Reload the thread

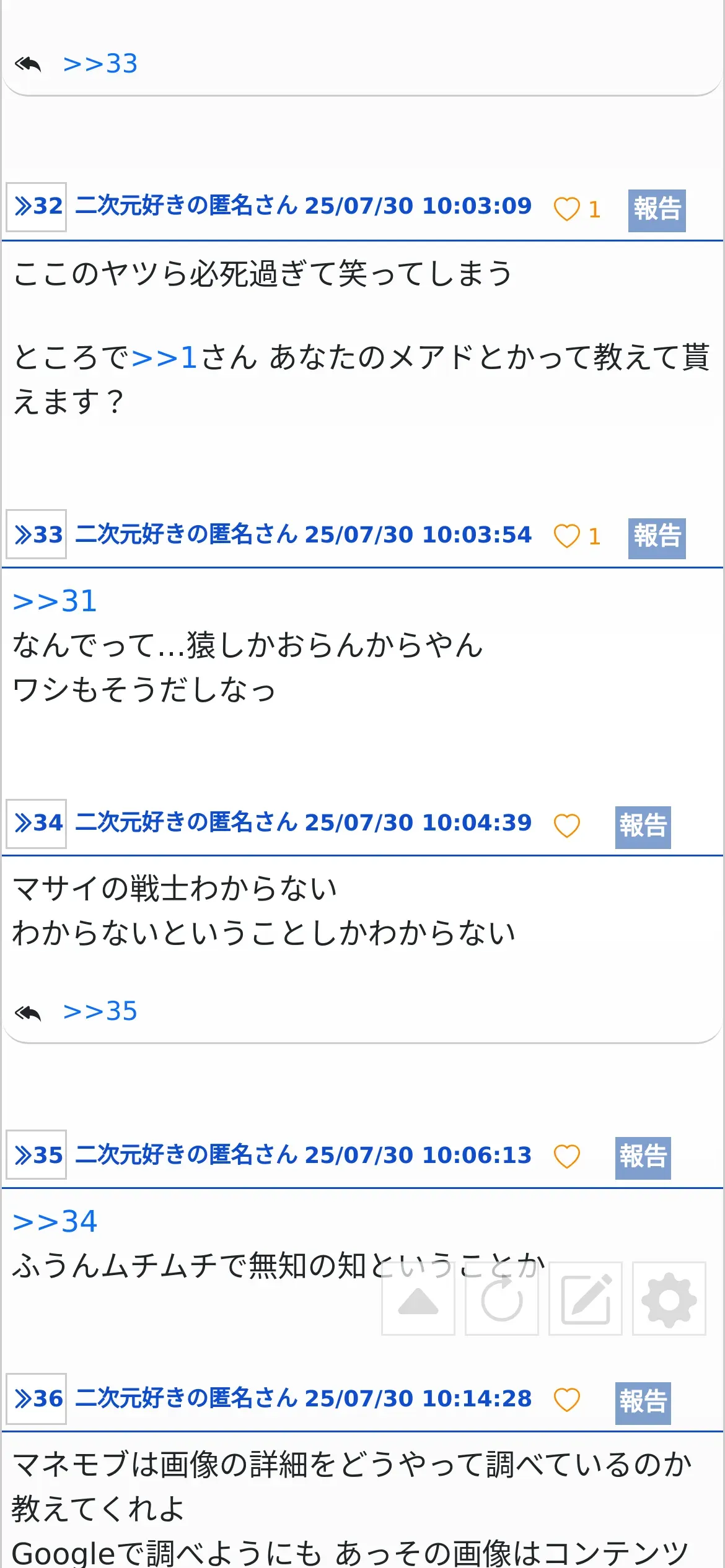point(502,1299)
